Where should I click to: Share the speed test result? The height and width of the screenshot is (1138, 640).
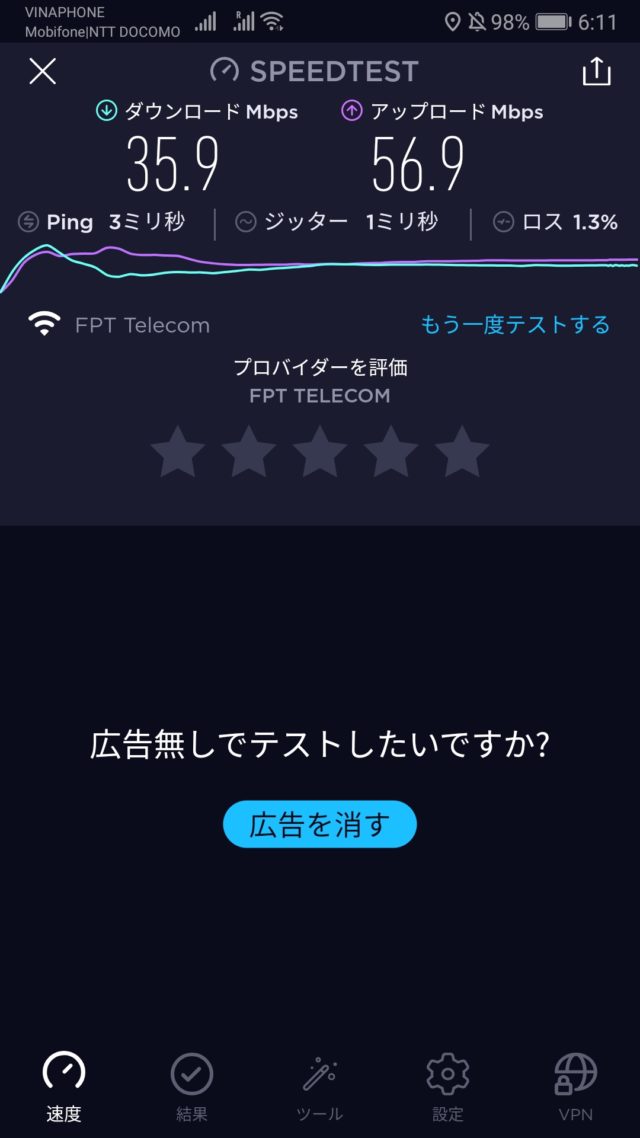(x=596, y=71)
